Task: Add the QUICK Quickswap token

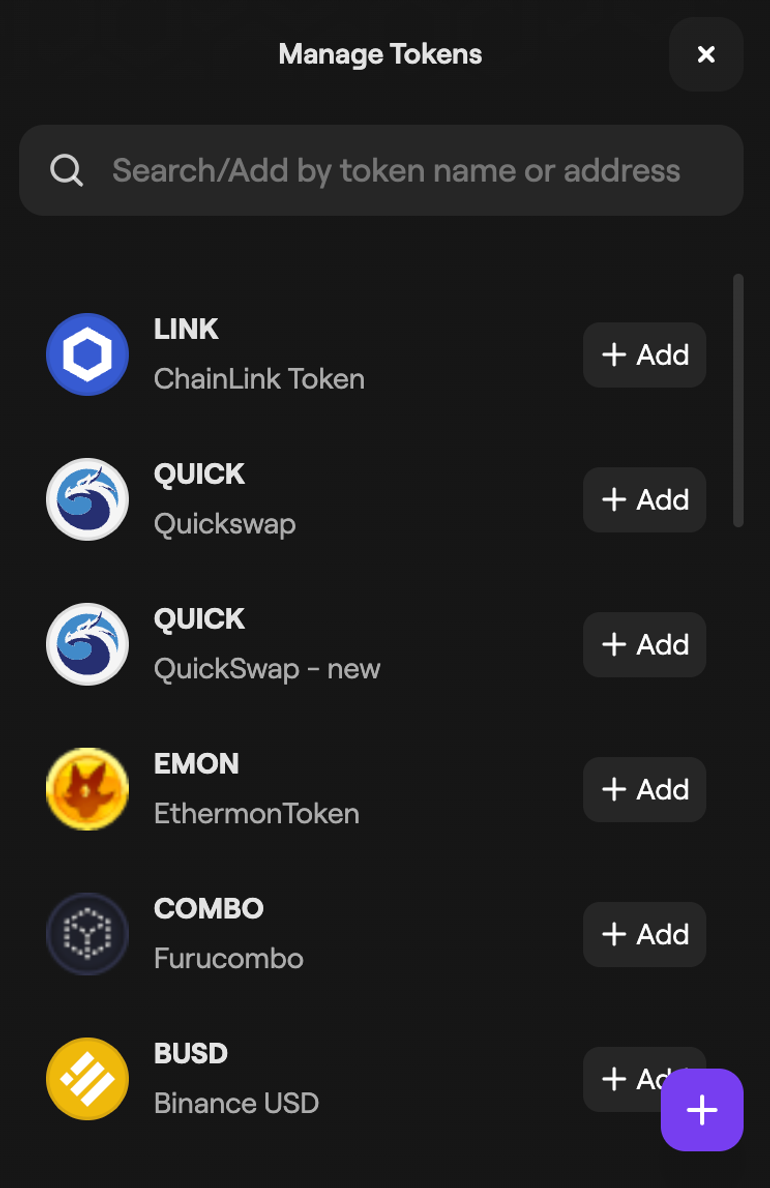Action: point(644,500)
